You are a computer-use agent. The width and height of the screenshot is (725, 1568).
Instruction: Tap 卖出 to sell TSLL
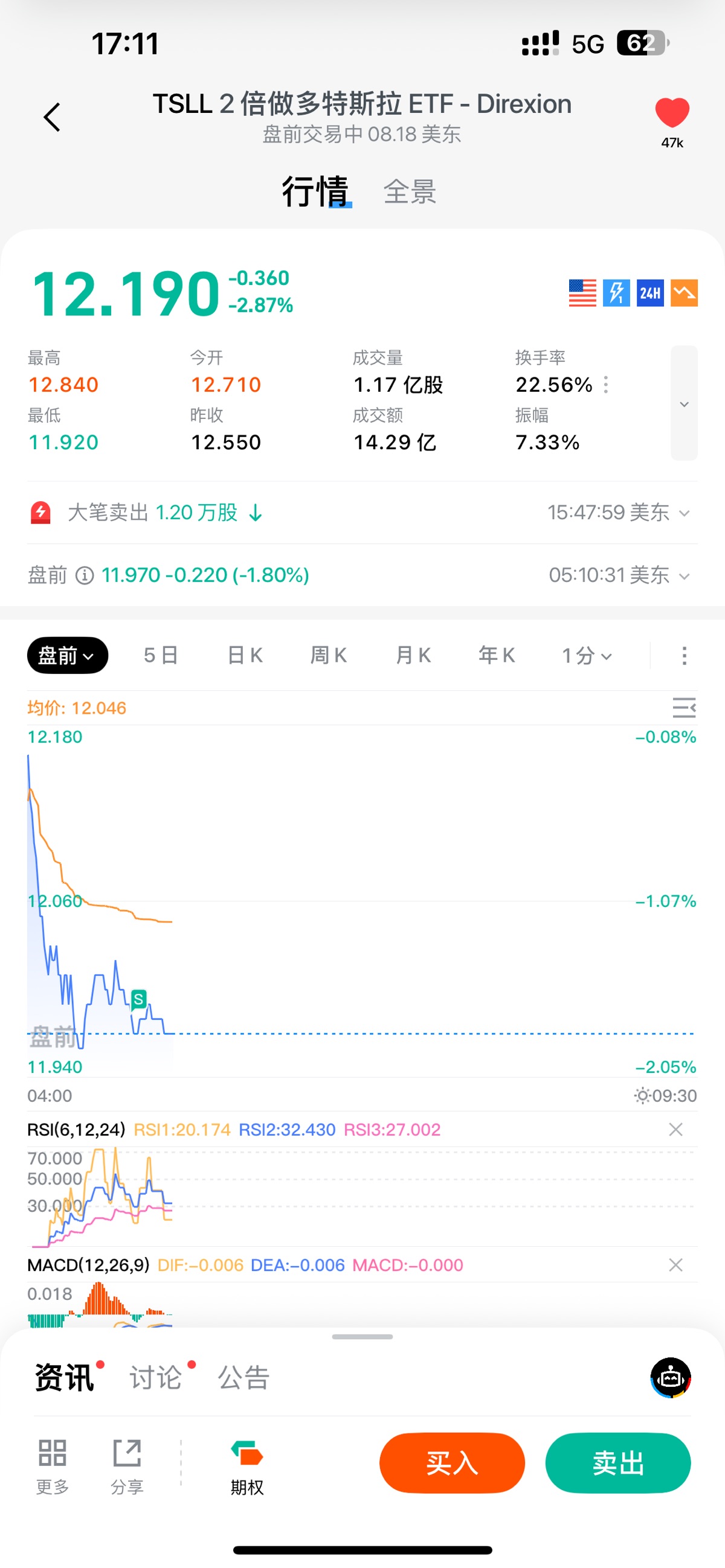618,1464
